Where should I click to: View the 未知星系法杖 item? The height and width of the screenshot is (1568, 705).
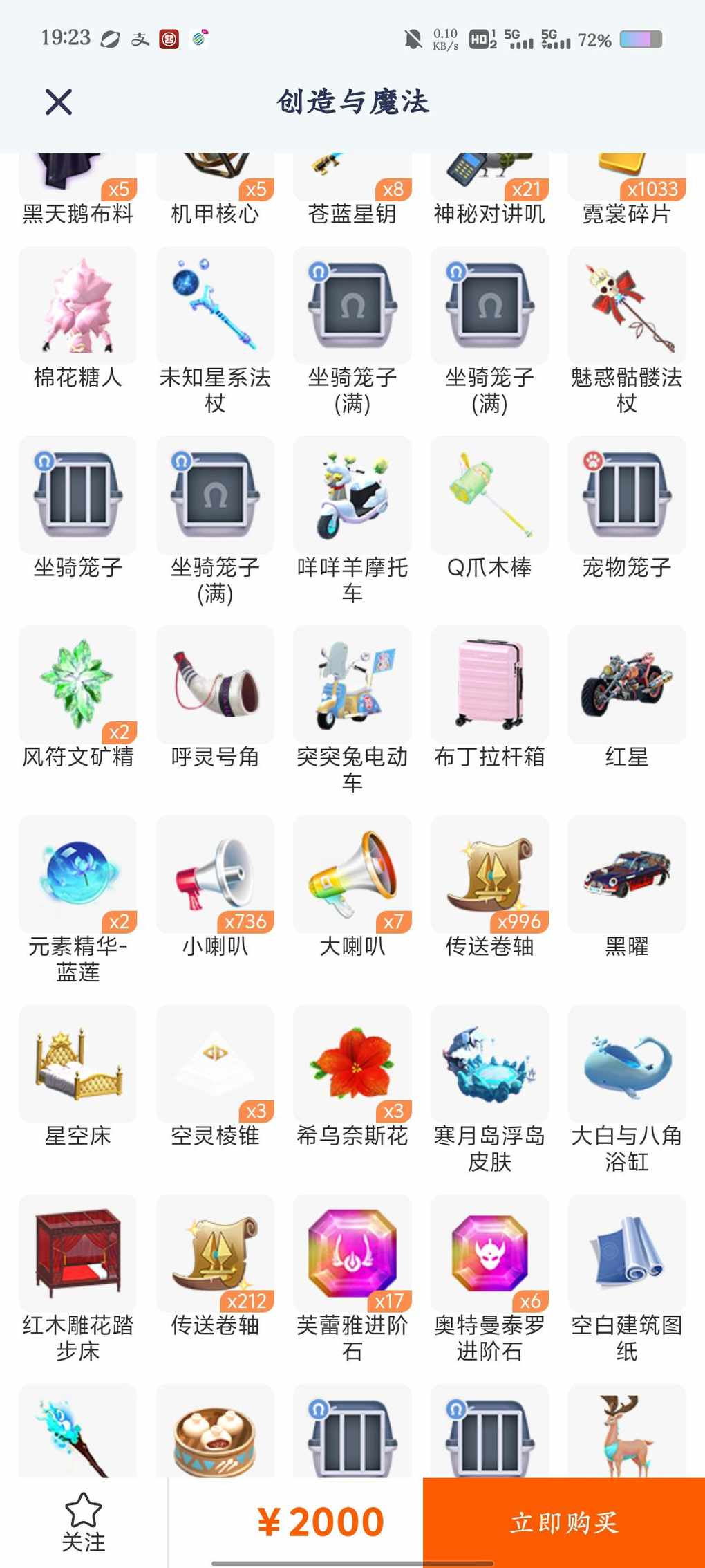coord(215,306)
